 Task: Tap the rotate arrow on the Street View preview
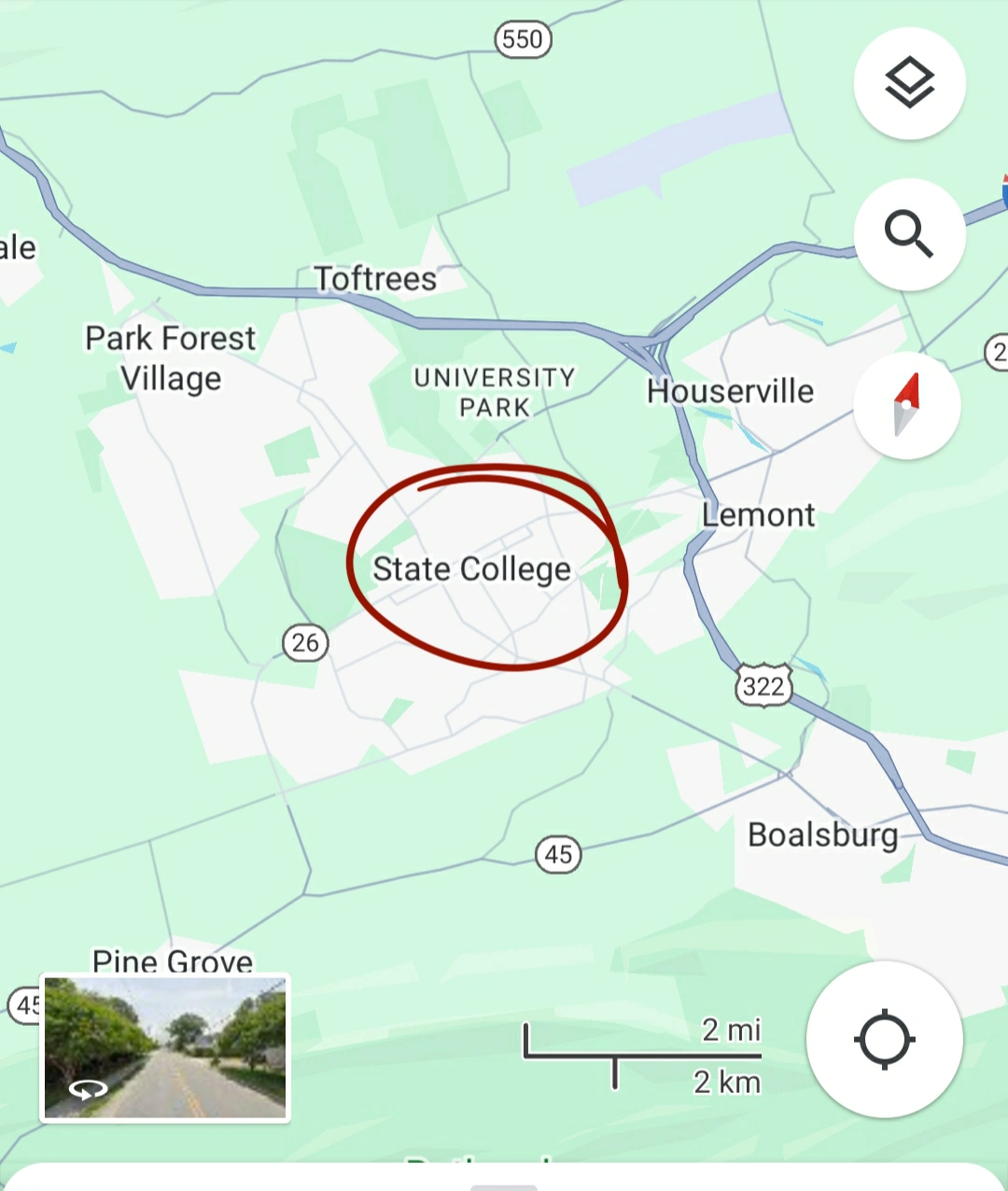click(87, 1088)
